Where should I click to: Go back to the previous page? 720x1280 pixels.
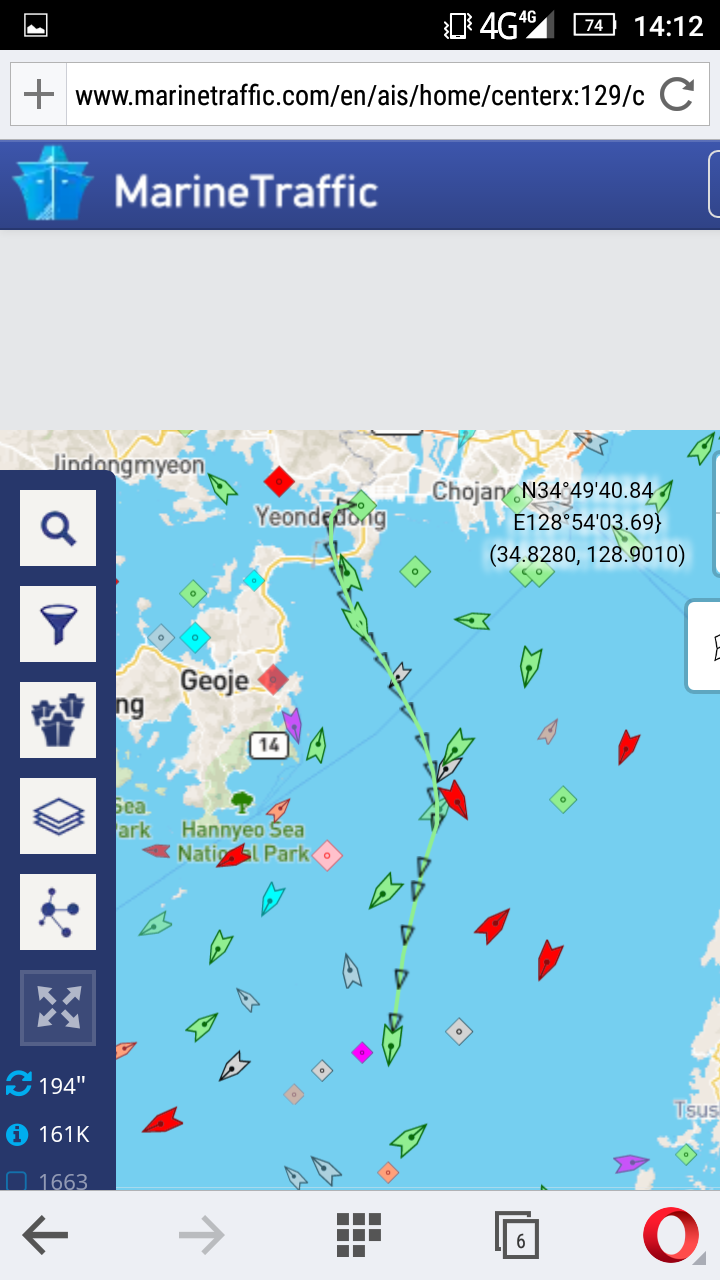coord(45,1236)
